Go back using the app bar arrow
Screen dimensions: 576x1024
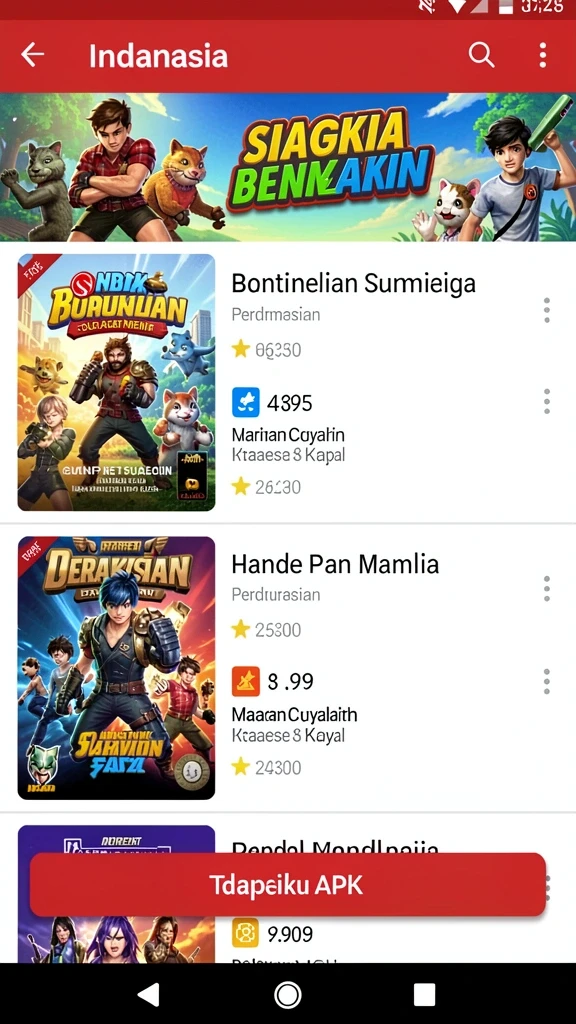[x=32, y=56]
